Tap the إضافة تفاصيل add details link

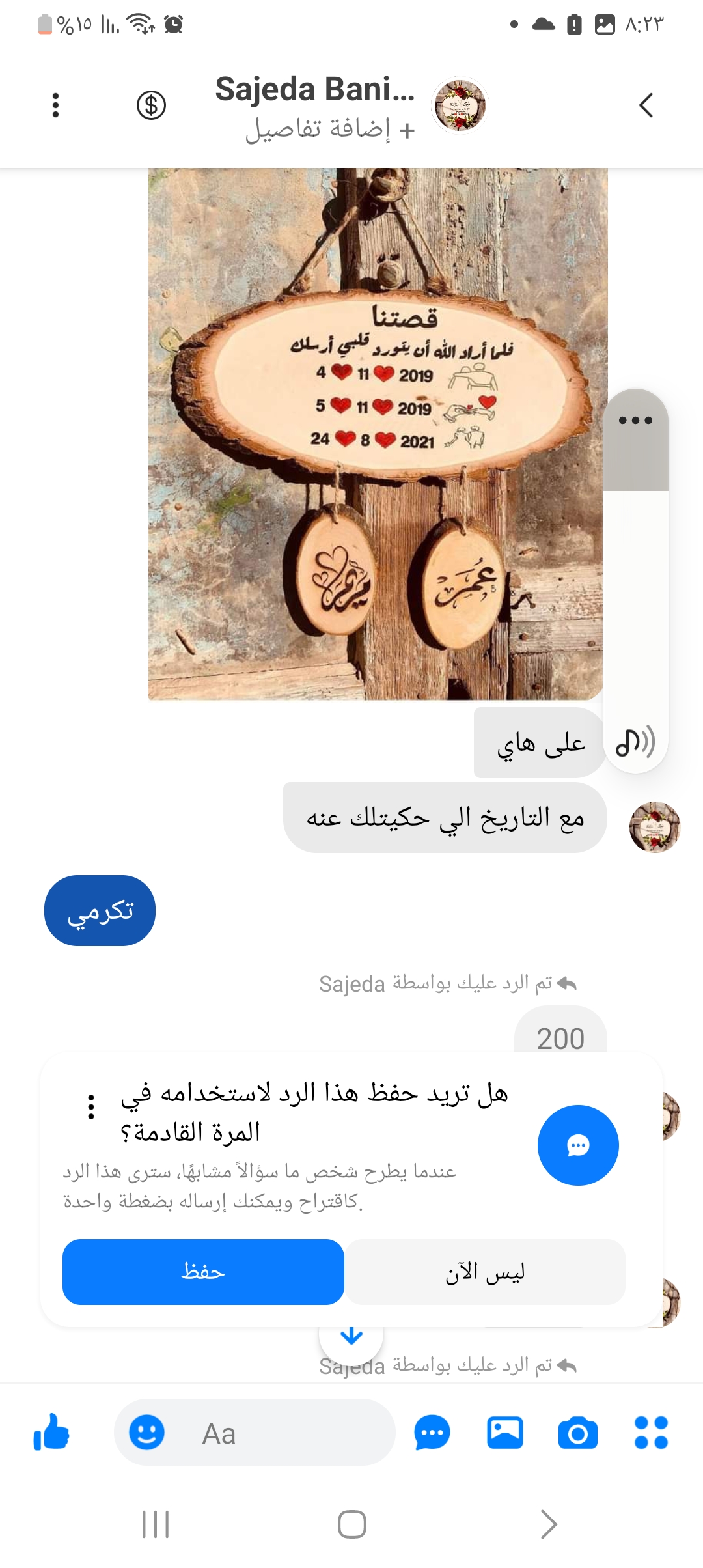click(x=330, y=130)
